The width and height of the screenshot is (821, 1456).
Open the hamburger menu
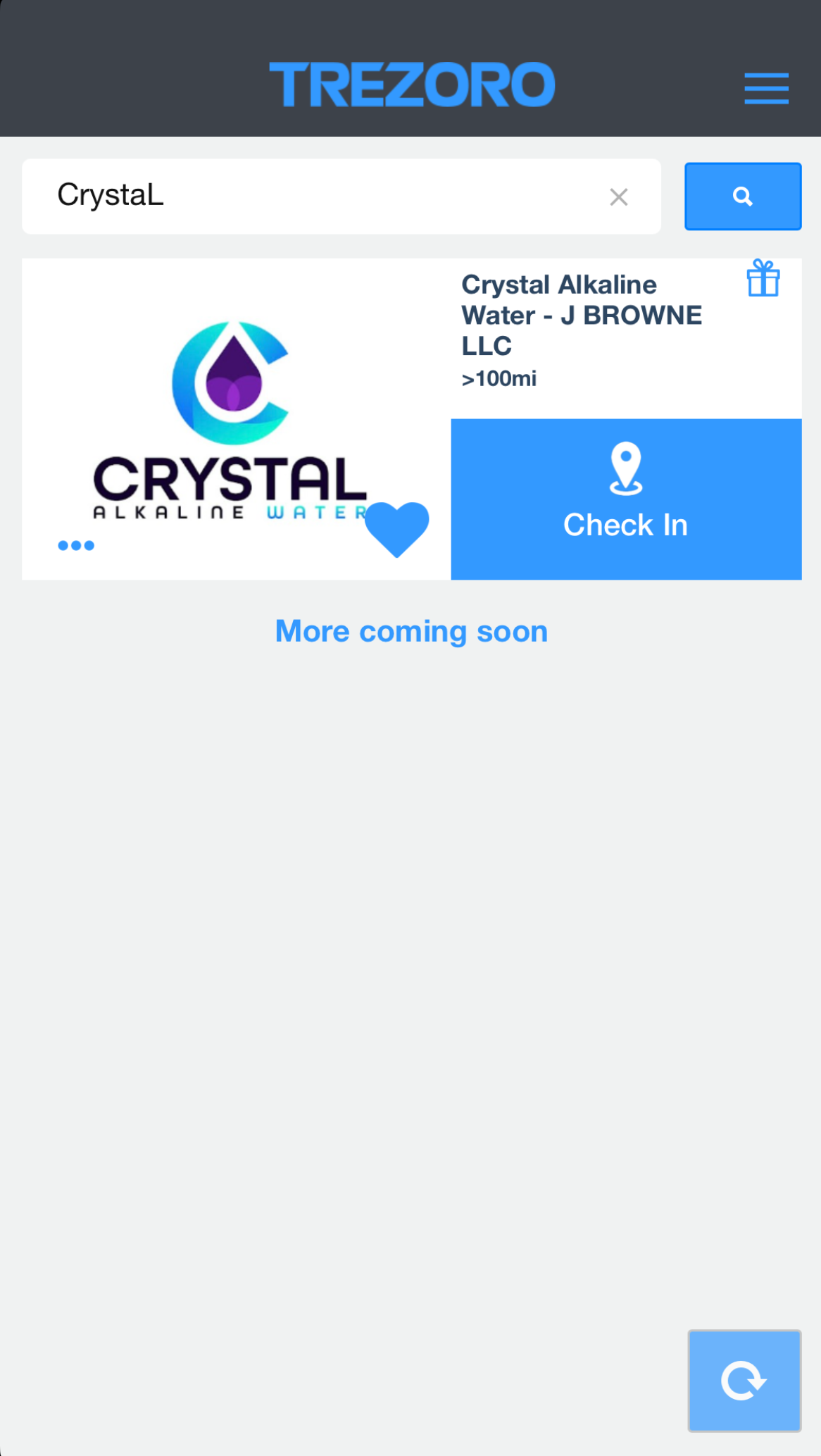click(x=766, y=89)
